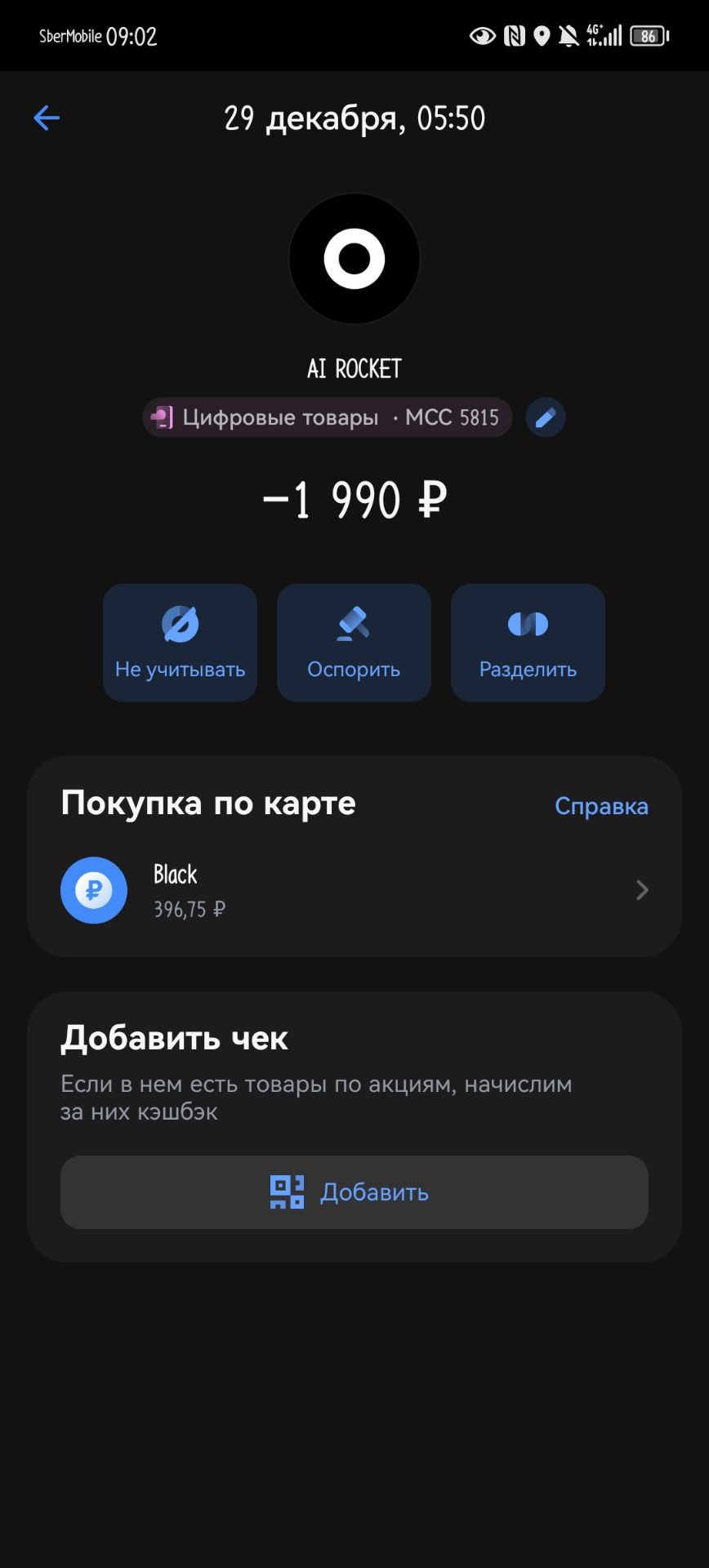709x1568 pixels.
Task: Split the expense with Разделить
Action: point(528,643)
